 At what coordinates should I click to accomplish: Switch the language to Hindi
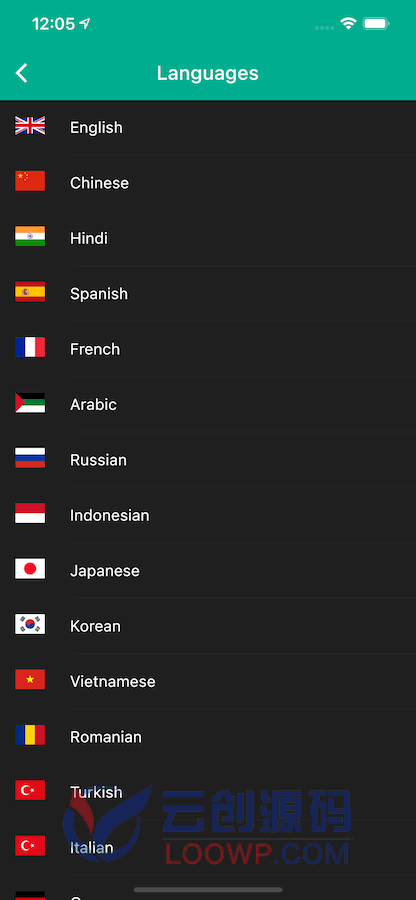tap(208, 238)
